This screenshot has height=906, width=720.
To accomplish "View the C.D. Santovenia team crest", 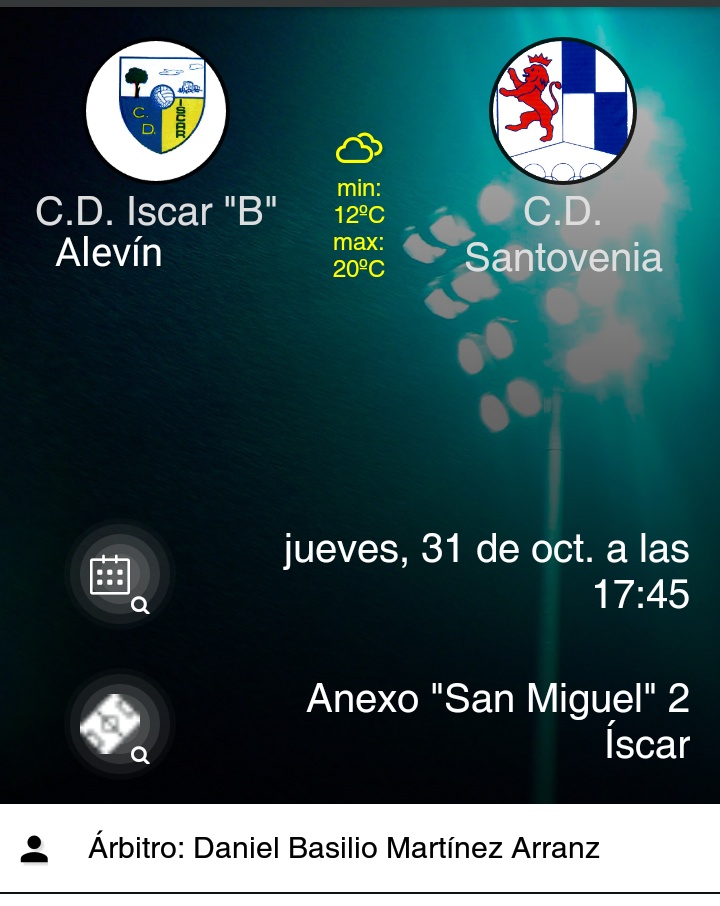I will point(563,110).
